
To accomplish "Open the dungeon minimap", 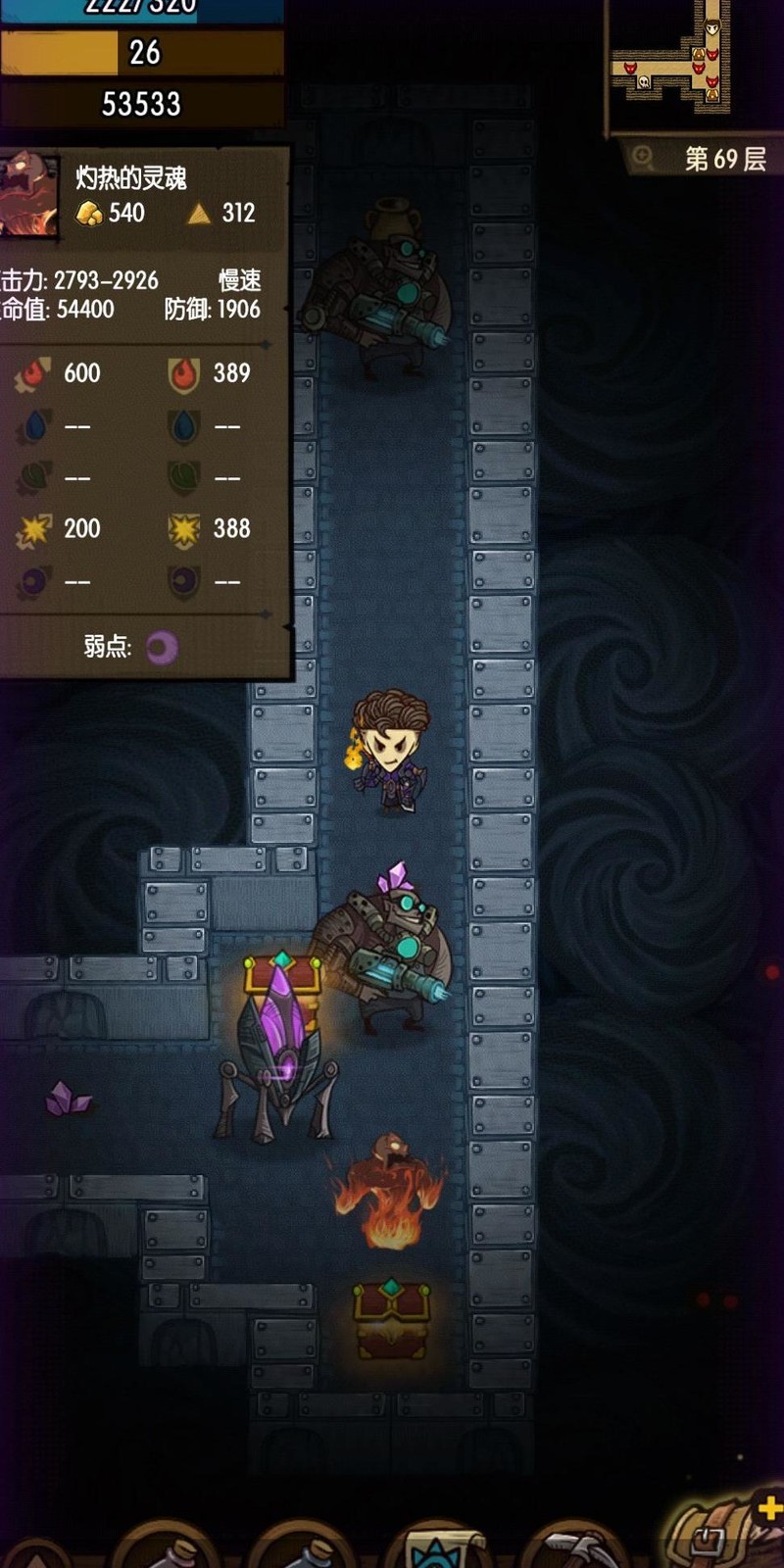I will tap(676, 61).
